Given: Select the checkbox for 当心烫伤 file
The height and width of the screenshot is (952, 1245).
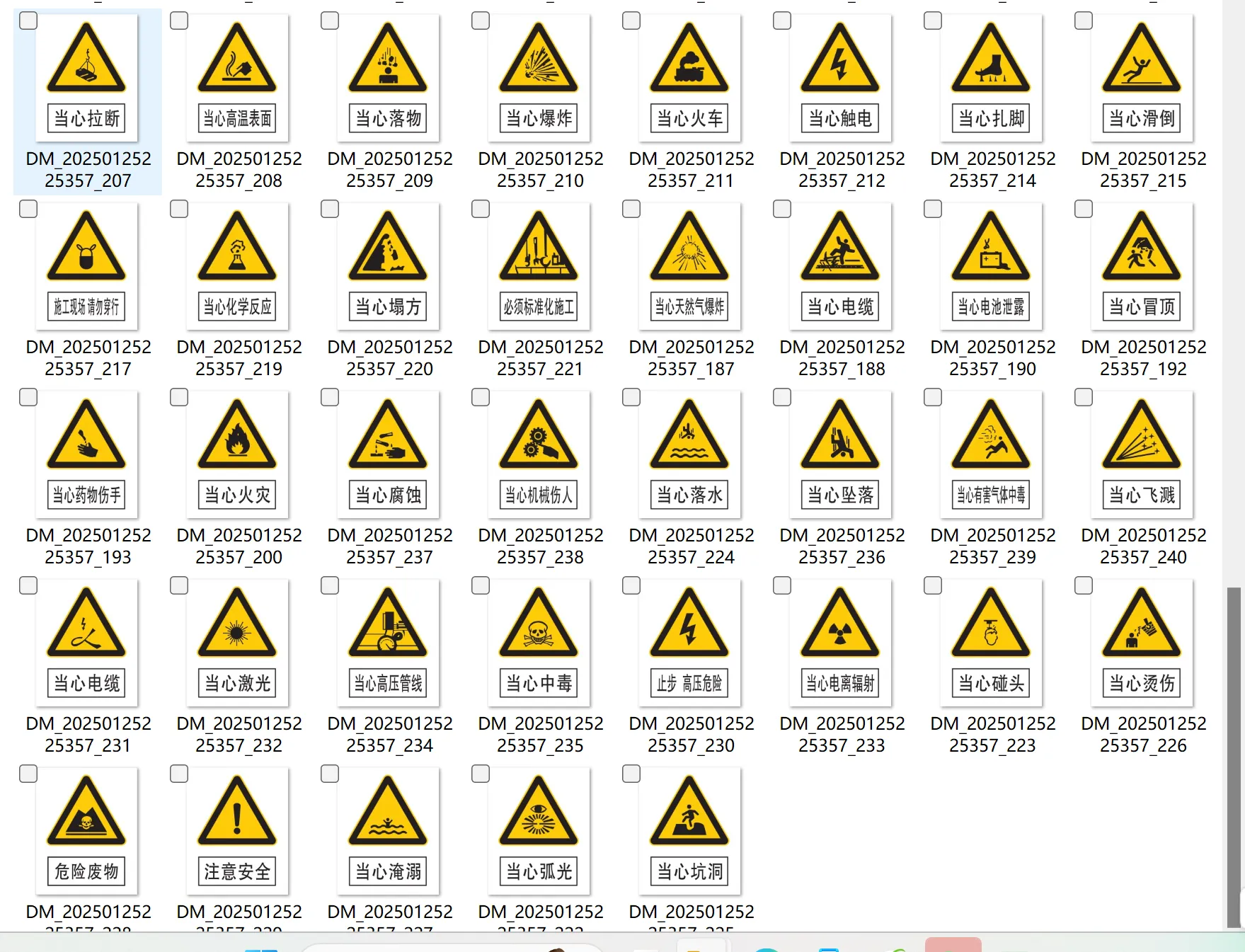Looking at the screenshot, I should coord(1084,585).
